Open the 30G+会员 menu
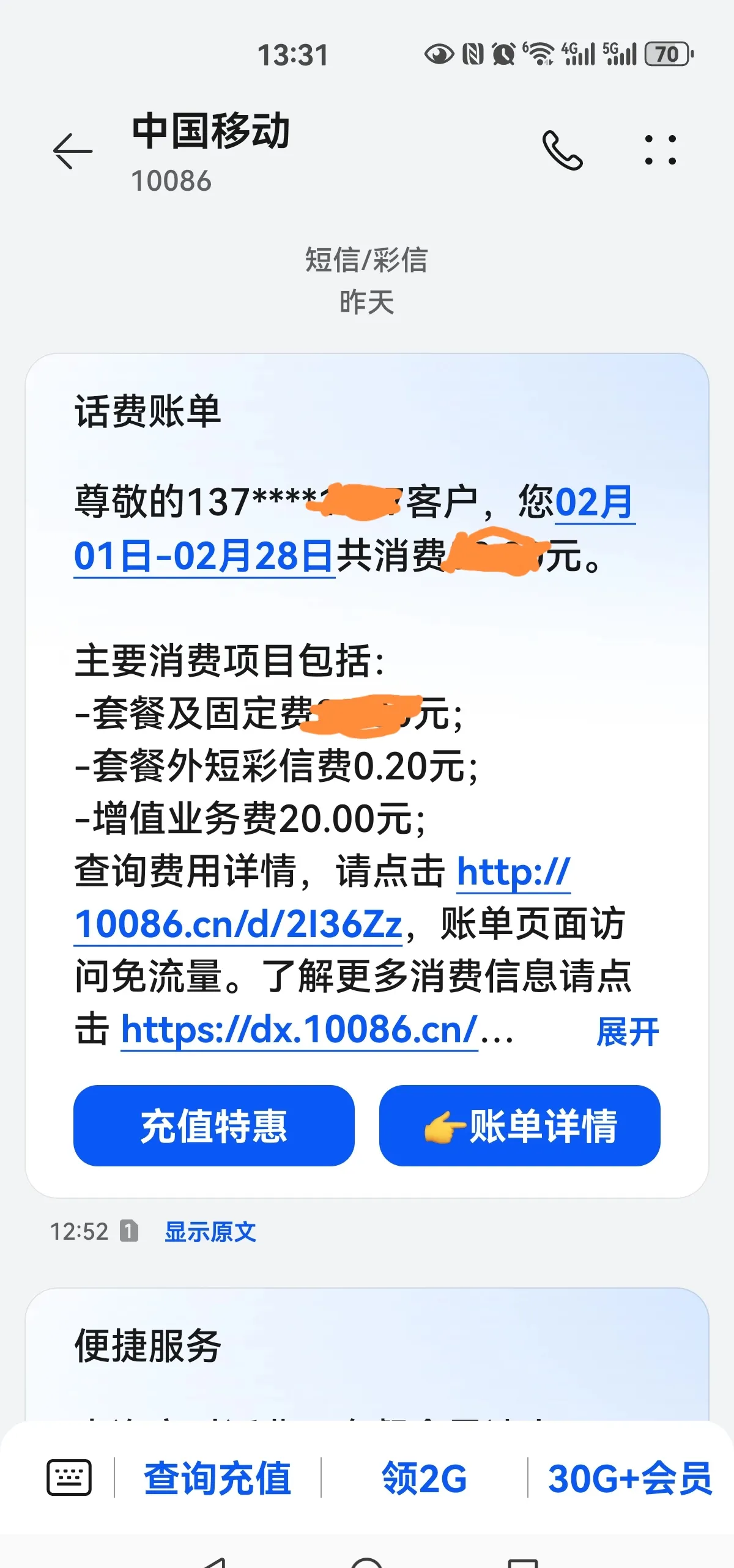The width and height of the screenshot is (734, 1568). (630, 1478)
